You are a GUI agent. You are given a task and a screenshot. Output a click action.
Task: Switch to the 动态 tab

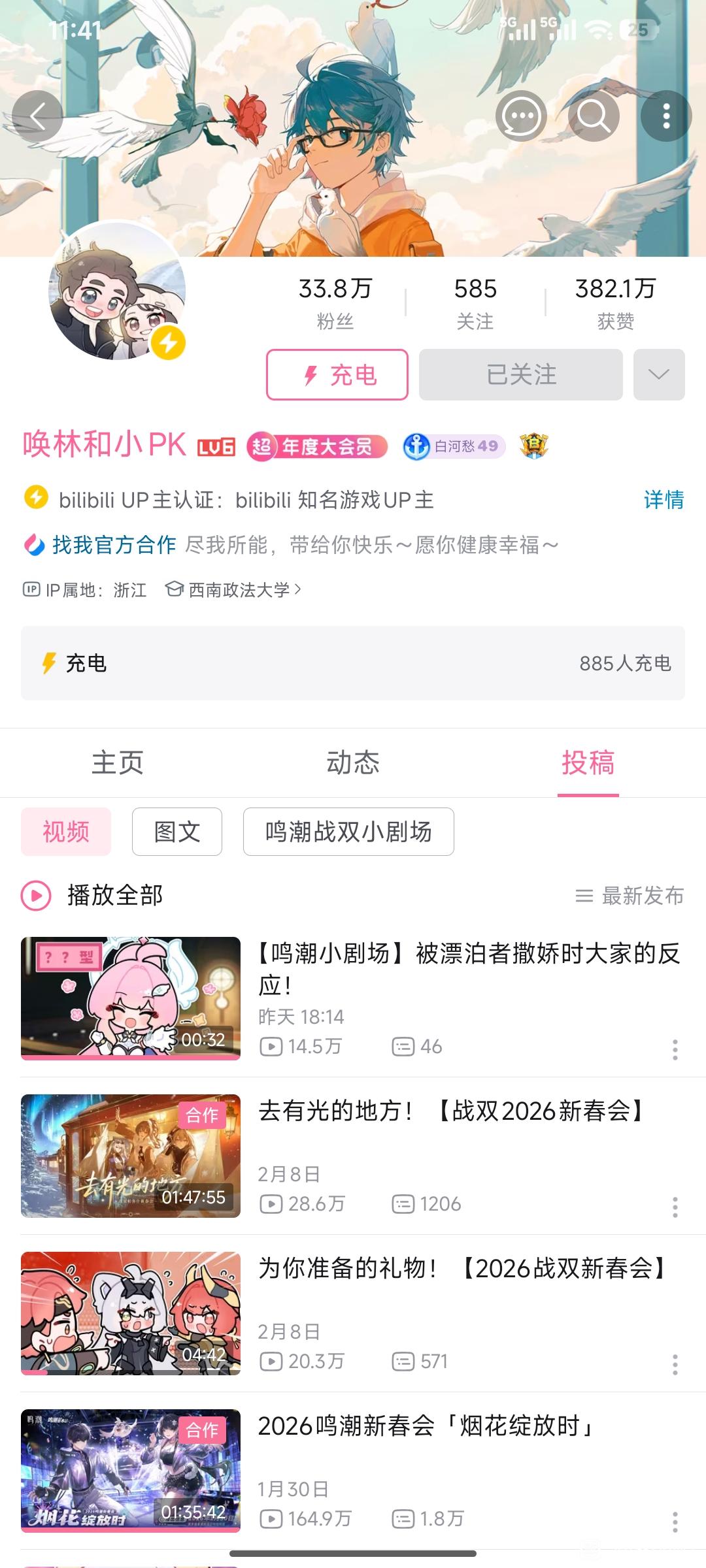click(353, 762)
